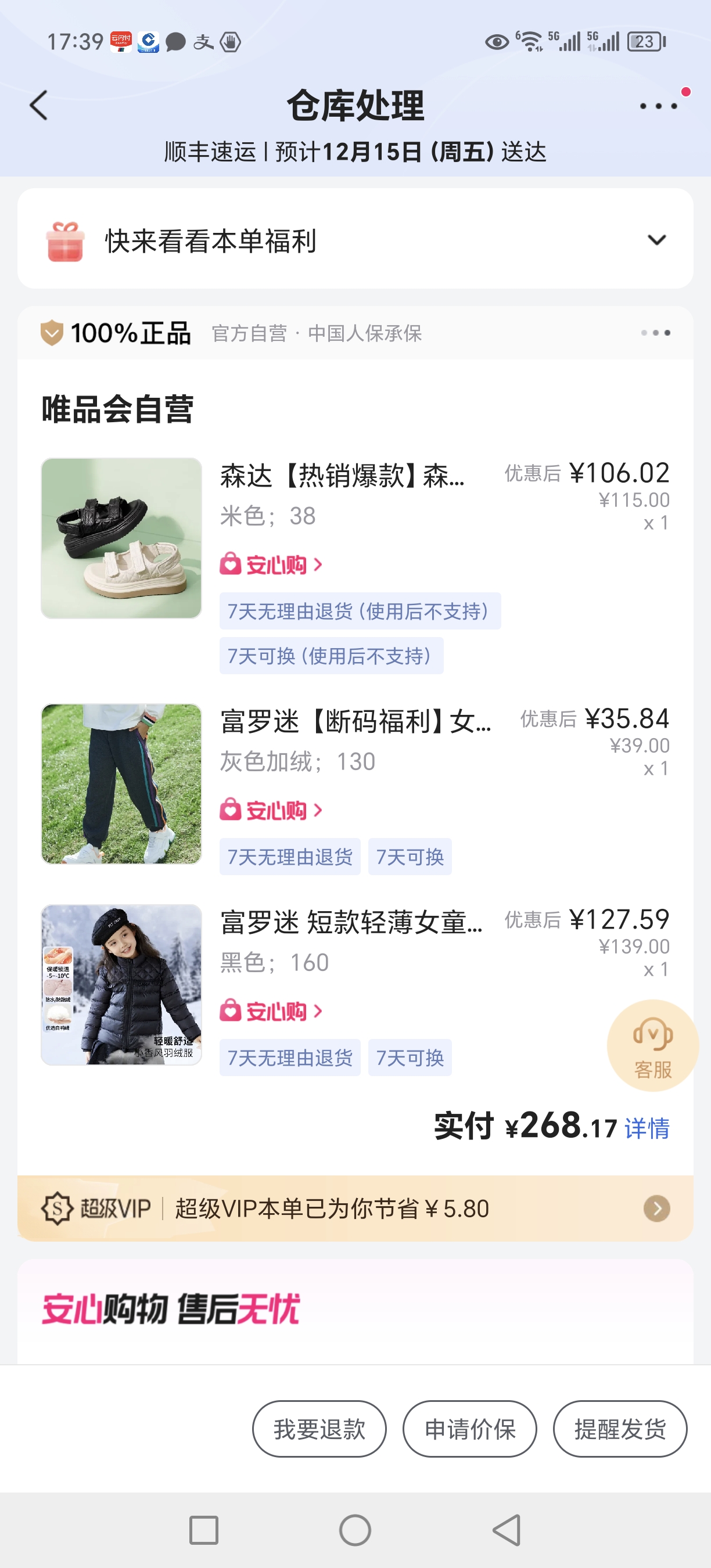
Task: Contact 客服 customer service
Action: (x=652, y=1045)
